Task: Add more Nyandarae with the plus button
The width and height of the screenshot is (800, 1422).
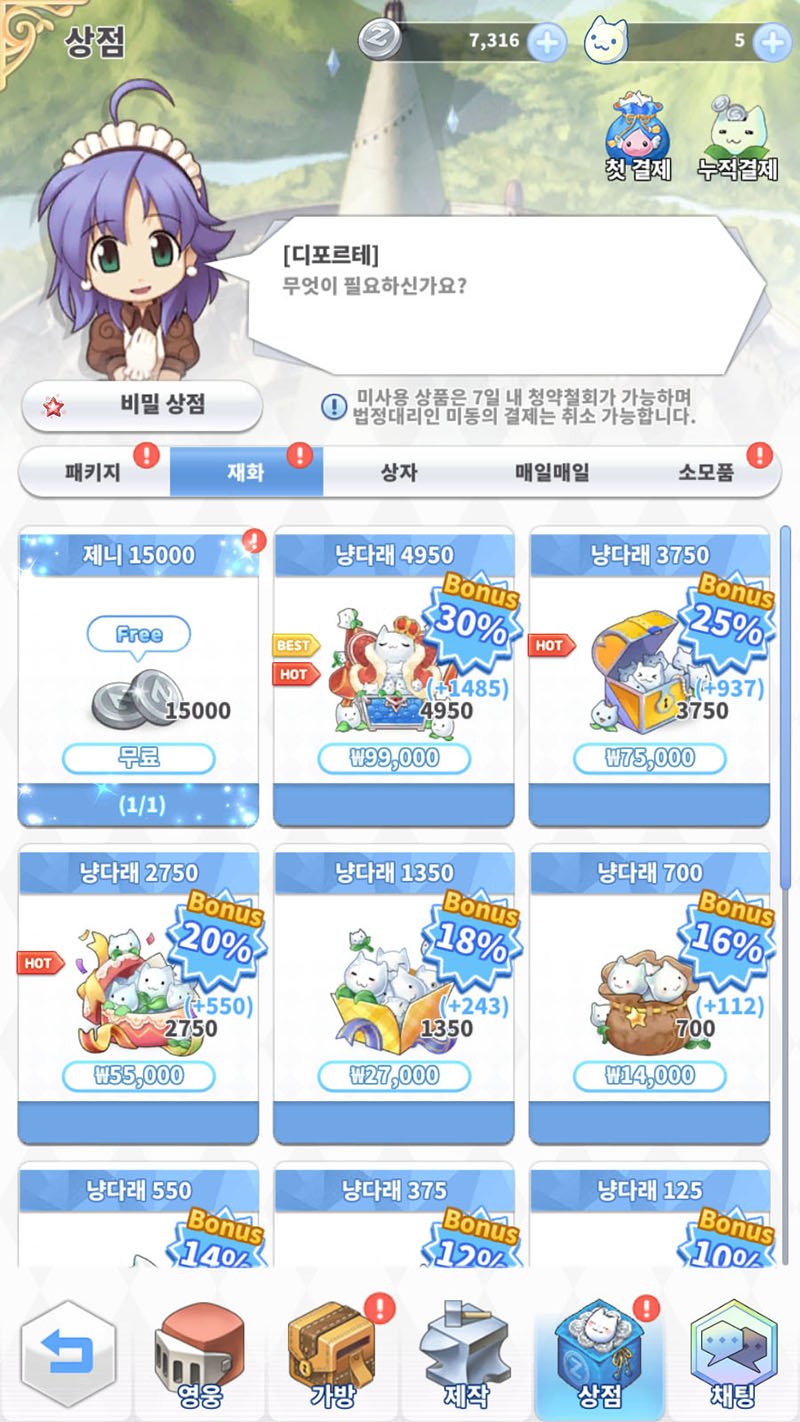Action: [771, 41]
